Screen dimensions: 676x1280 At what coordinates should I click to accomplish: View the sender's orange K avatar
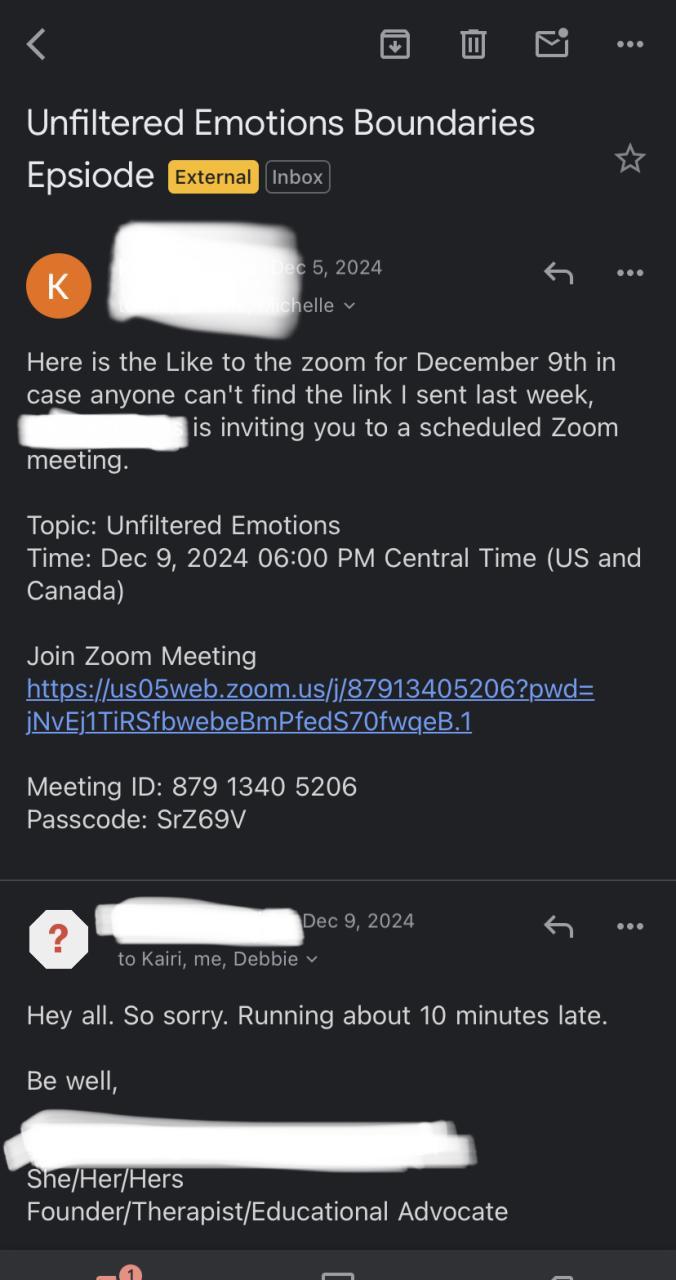pos(58,286)
